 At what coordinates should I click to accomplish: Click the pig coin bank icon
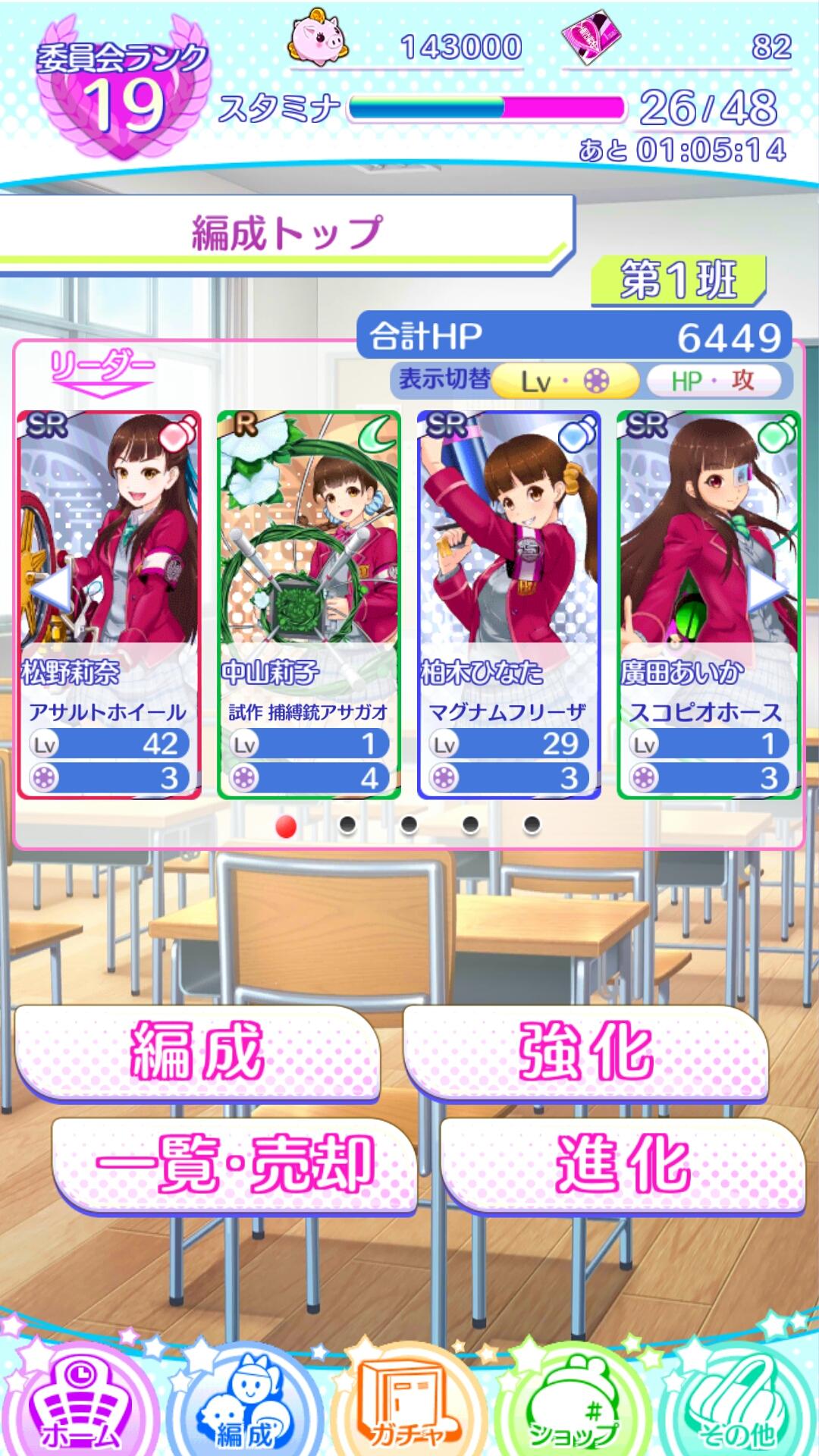[x=318, y=42]
